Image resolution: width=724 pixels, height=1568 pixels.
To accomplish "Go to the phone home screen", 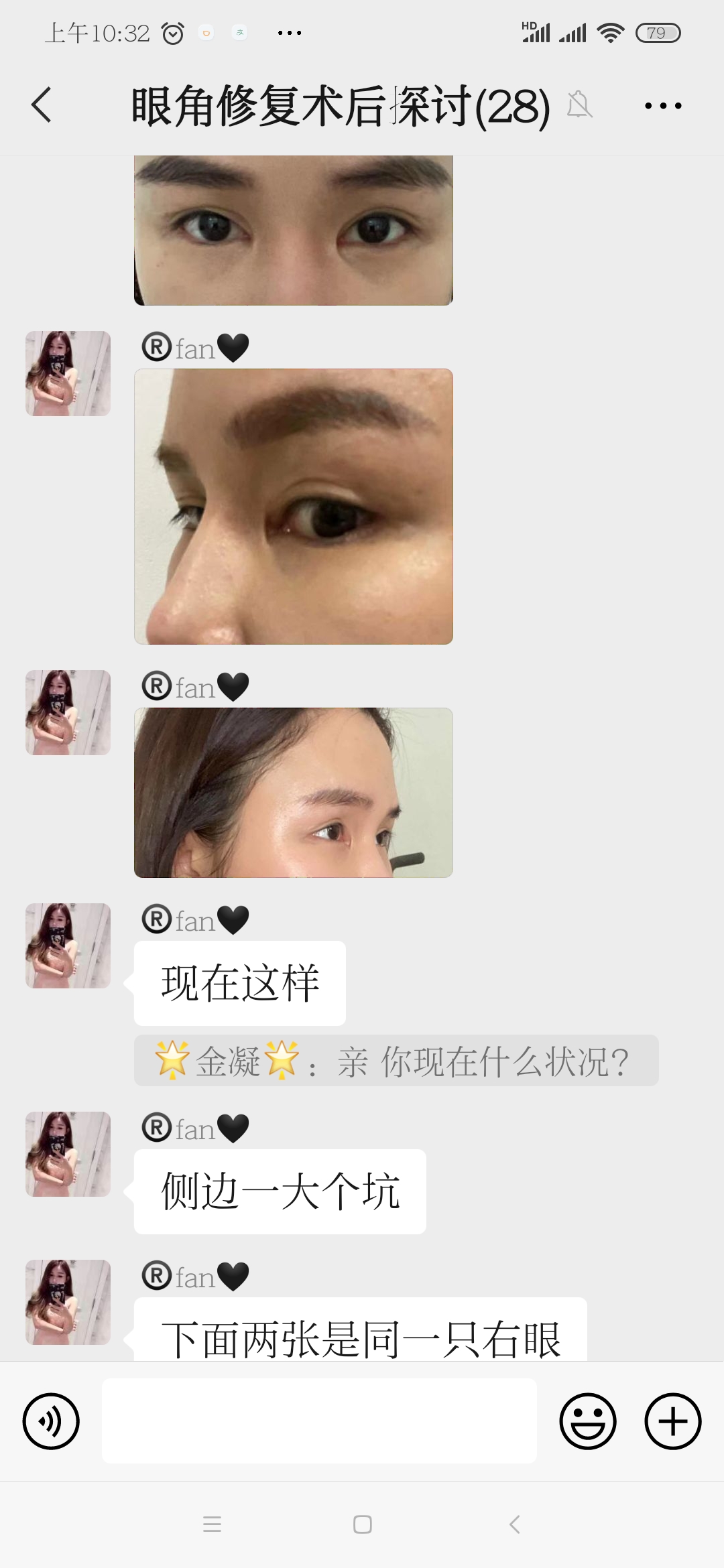I will [362, 1524].
